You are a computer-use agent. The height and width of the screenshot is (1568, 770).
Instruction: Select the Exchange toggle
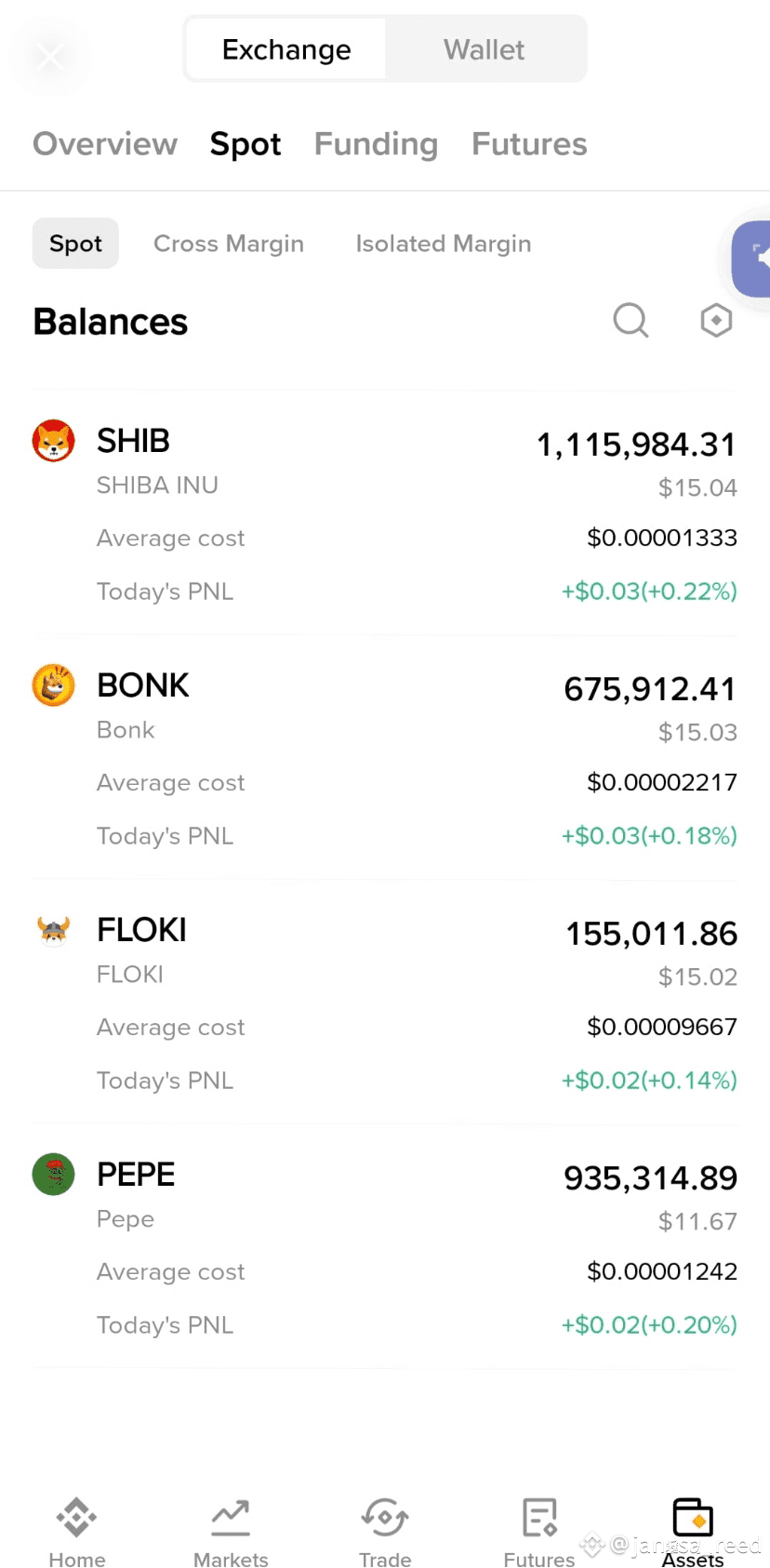click(286, 49)
